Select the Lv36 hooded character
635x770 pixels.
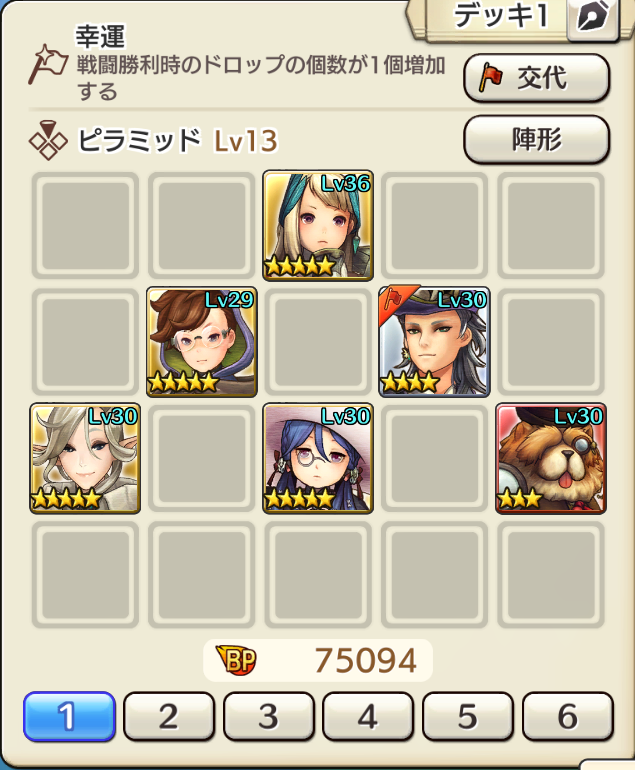(x=318, y=225)
